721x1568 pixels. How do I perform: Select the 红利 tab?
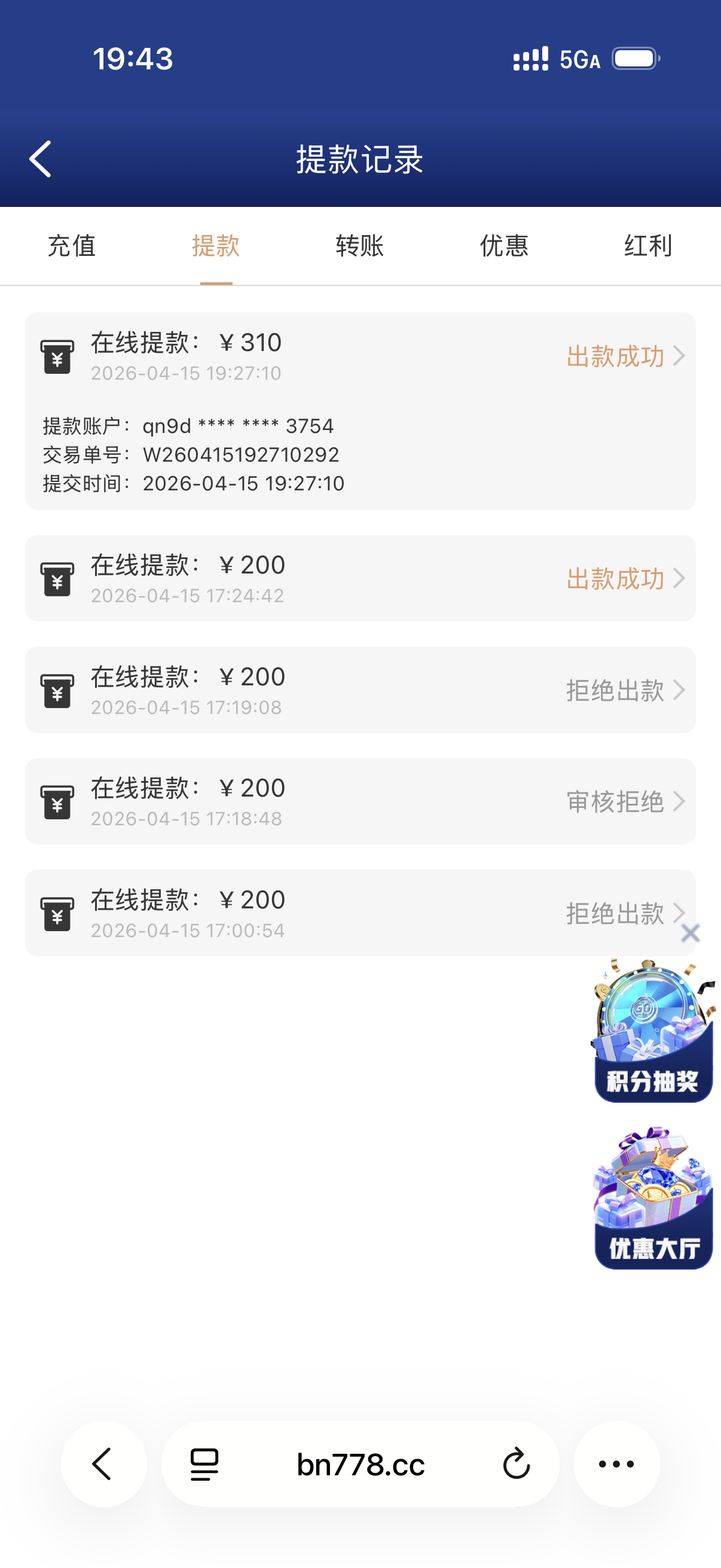point(647,246)
